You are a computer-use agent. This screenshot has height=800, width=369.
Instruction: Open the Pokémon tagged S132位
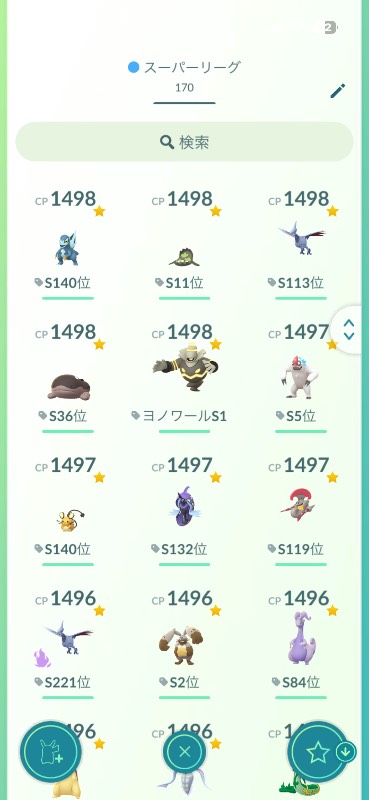[182, 506]
